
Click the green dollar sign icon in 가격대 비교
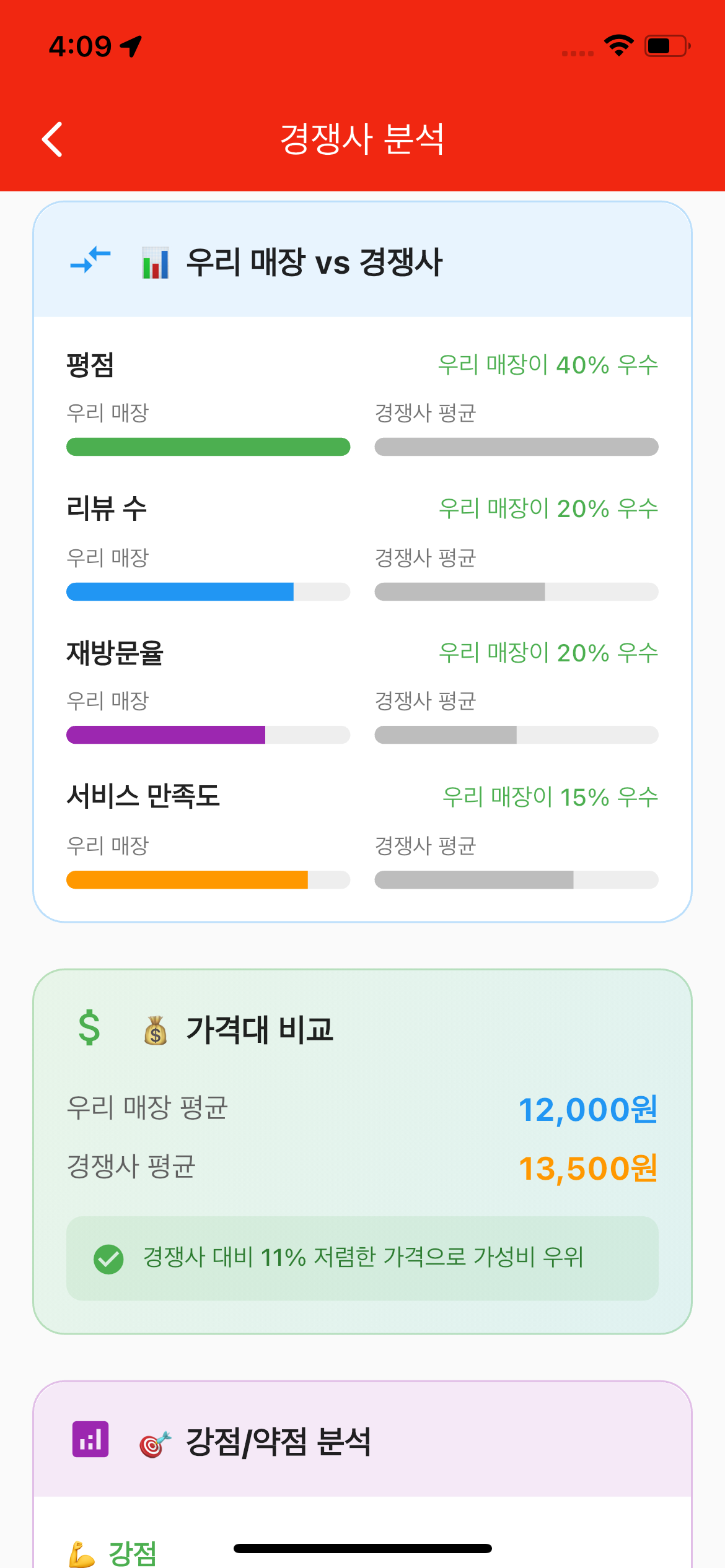88,1028
